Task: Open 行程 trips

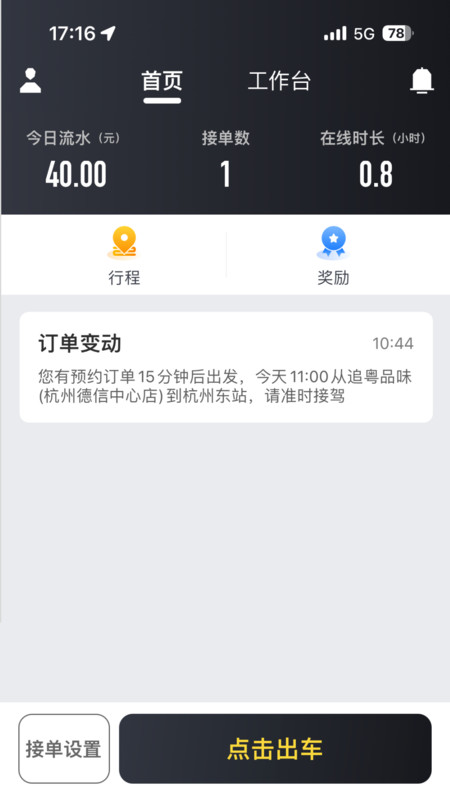Action: point(124,256)
